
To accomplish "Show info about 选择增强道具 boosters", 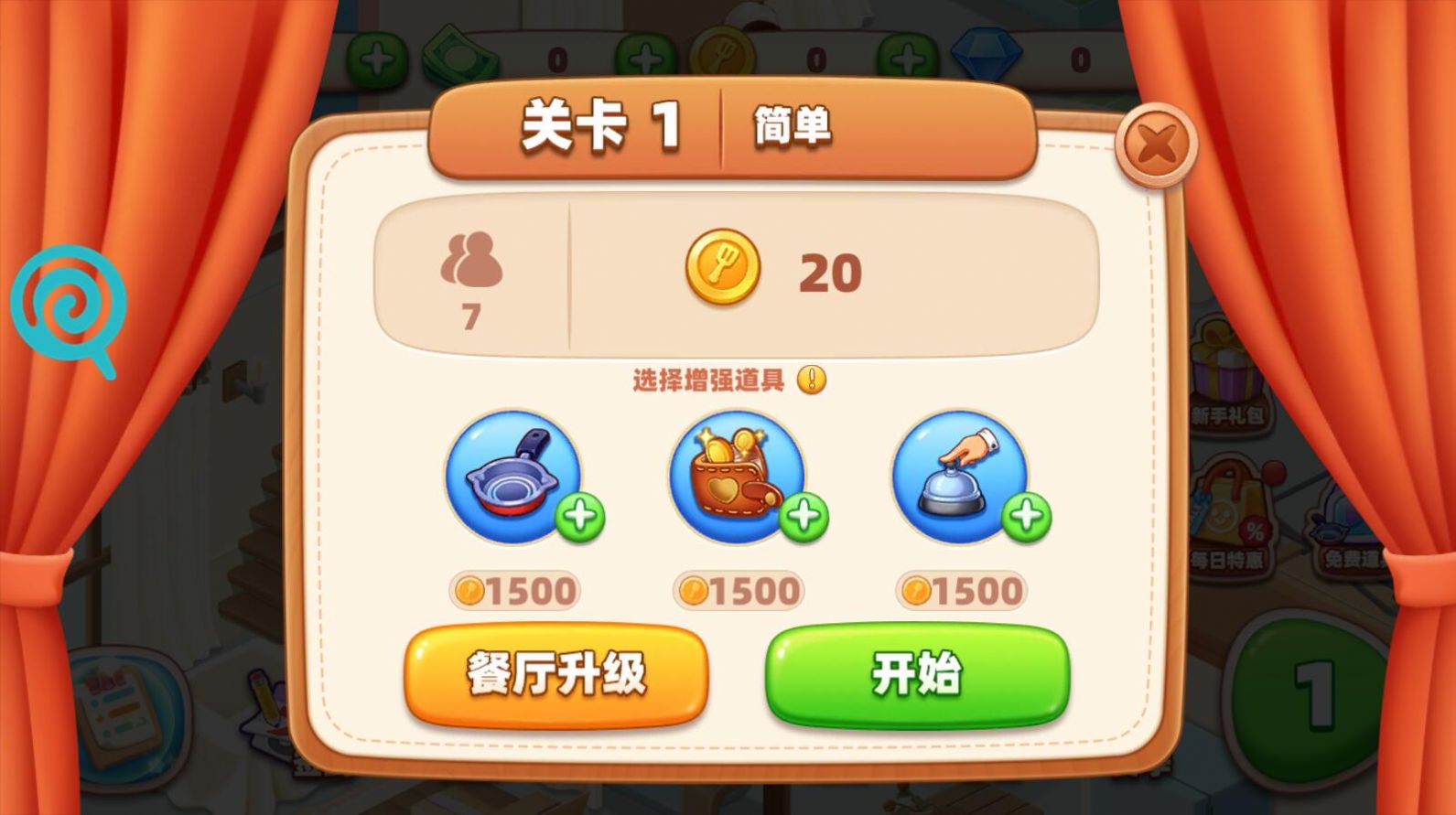I will tap(811, 380).
